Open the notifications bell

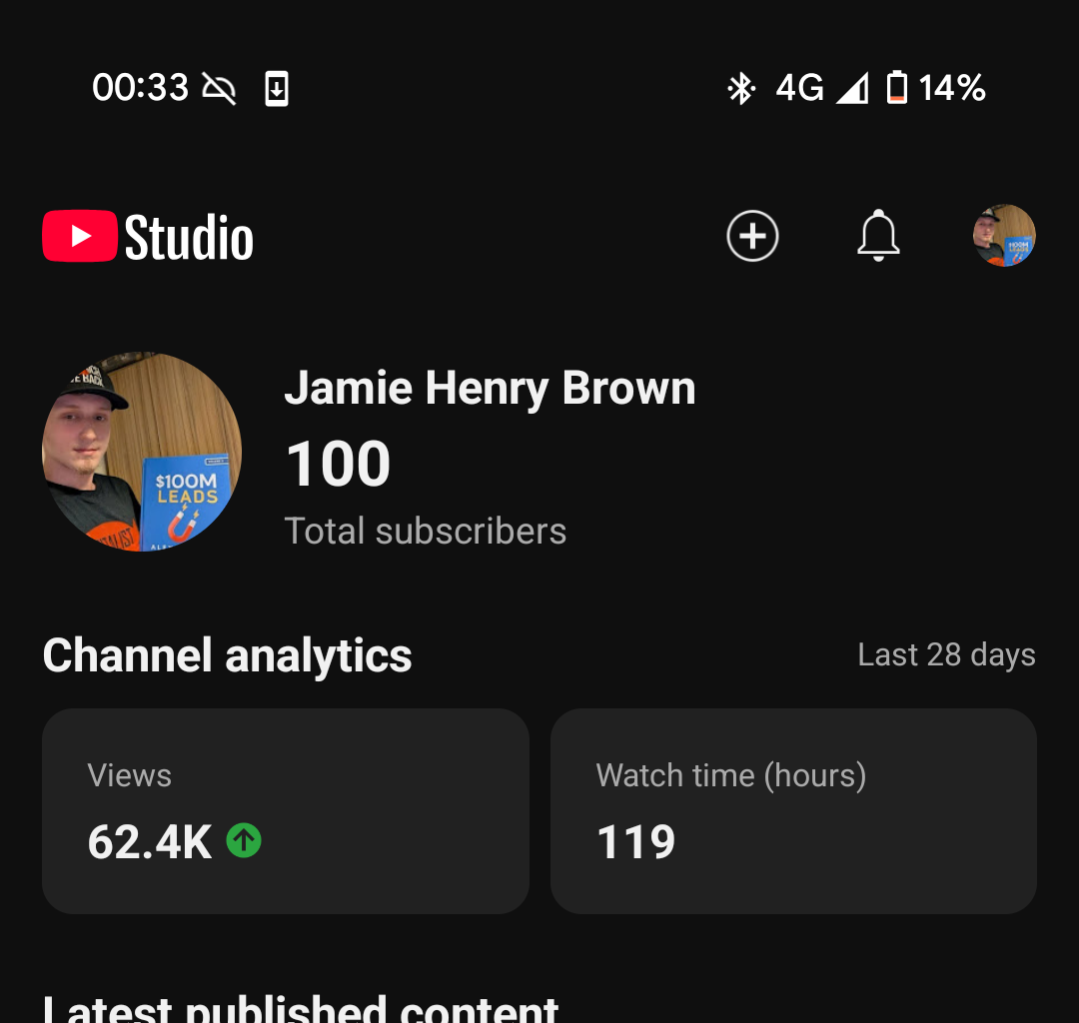(878, 236)
